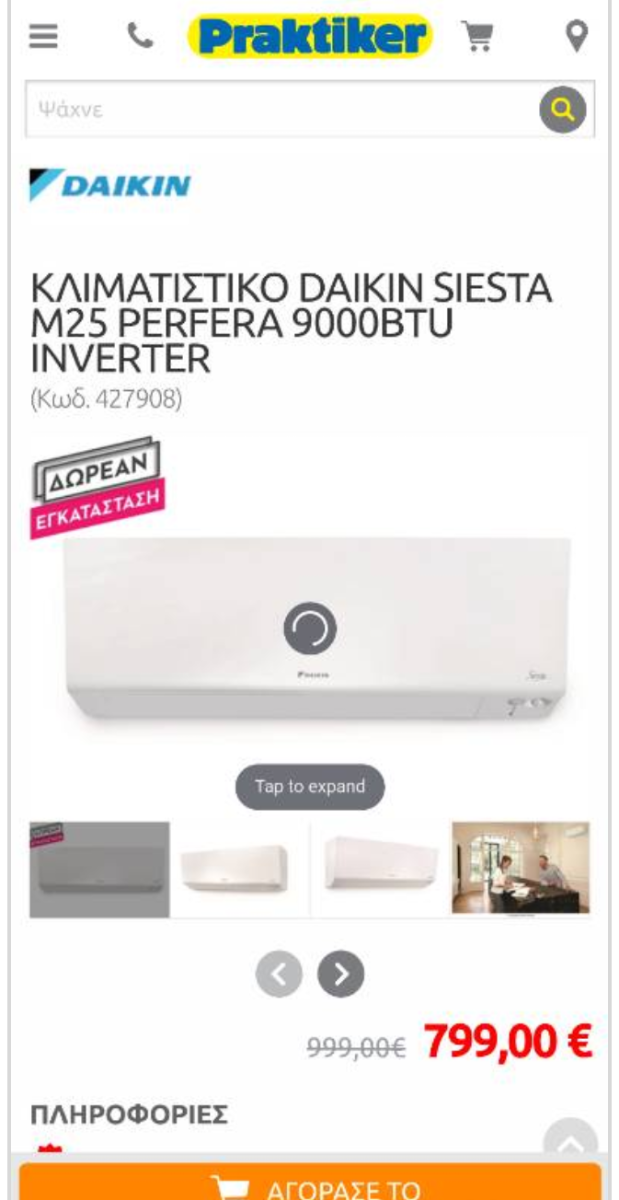Show the previous gallery images

pos(279,973)
